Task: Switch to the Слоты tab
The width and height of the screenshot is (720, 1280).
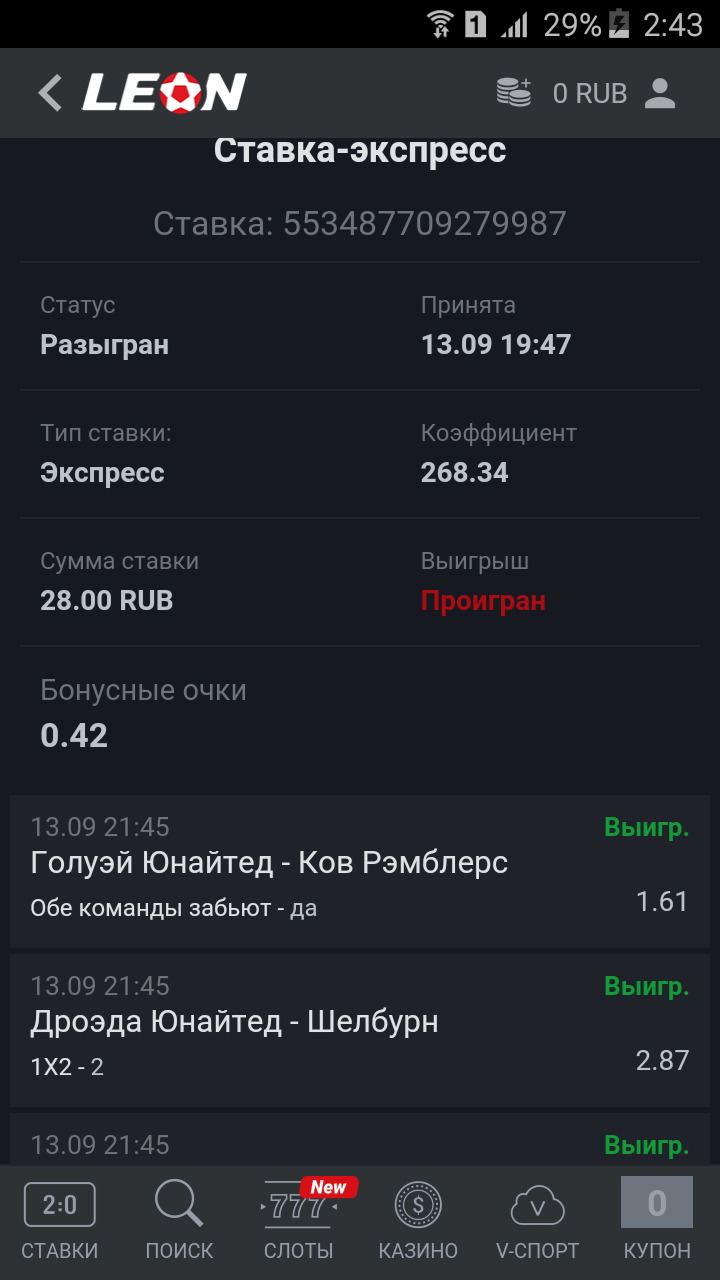Action: point(299,1222)
